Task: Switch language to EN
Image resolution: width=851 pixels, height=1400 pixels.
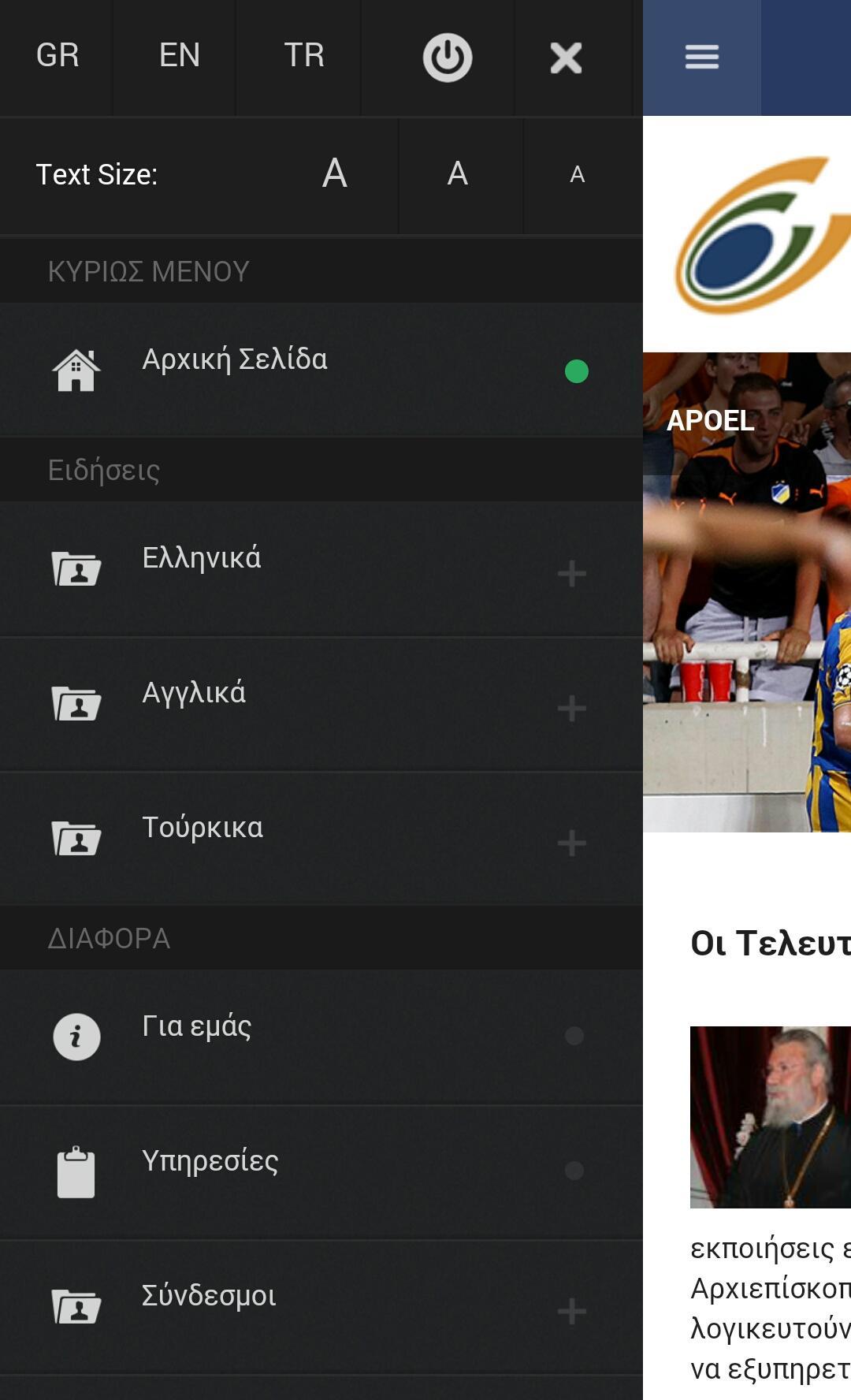Action: point(180,56)
